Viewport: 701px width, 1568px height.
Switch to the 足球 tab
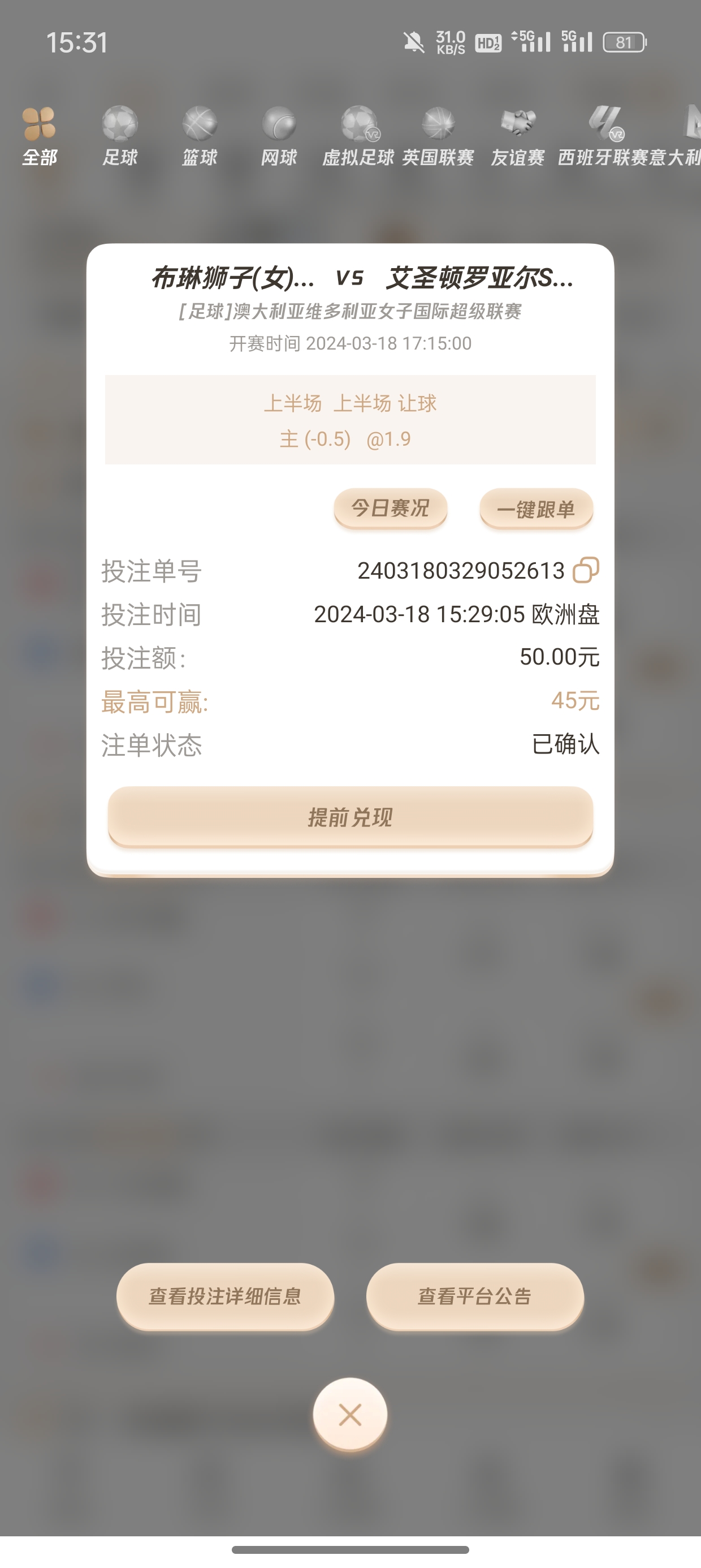120,136
